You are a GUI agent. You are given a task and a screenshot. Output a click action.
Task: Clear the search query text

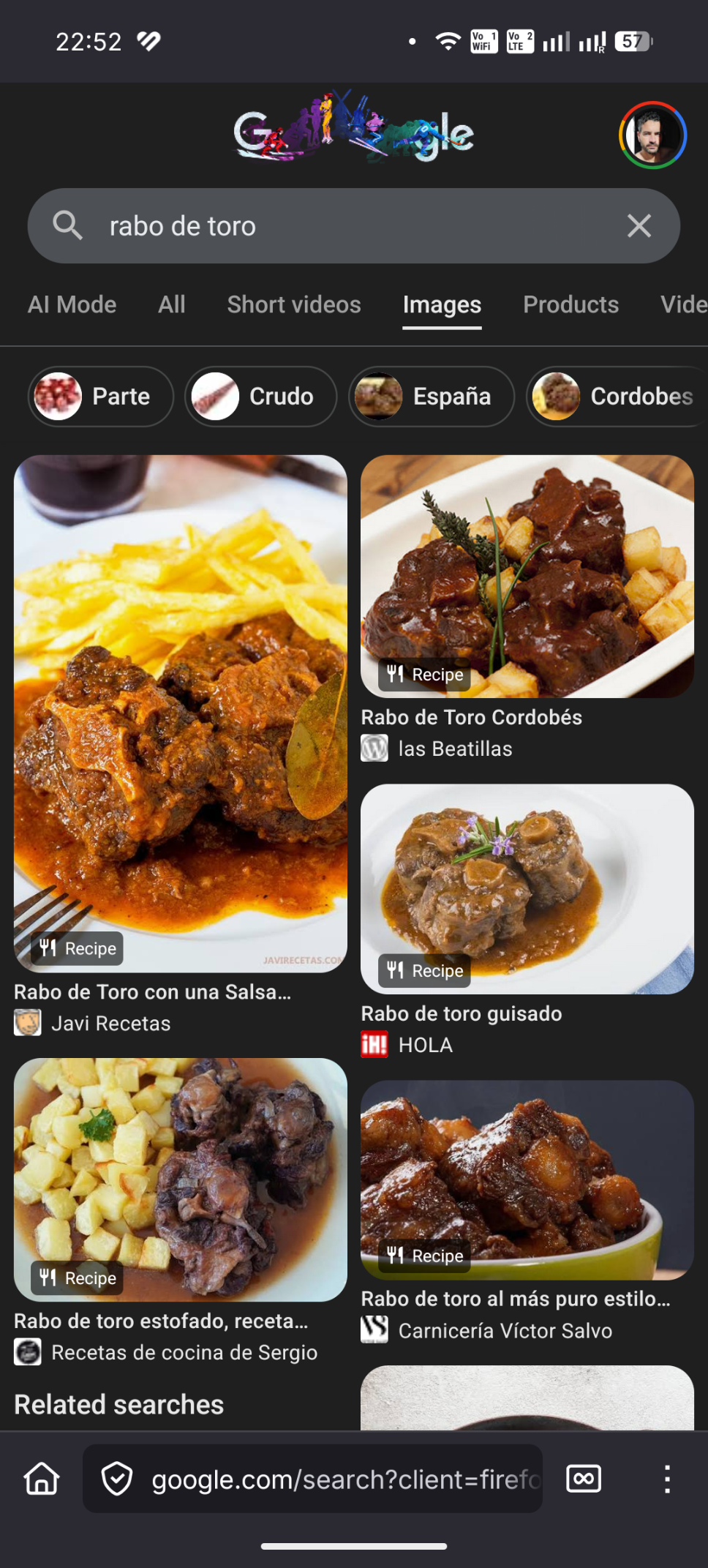639,226
